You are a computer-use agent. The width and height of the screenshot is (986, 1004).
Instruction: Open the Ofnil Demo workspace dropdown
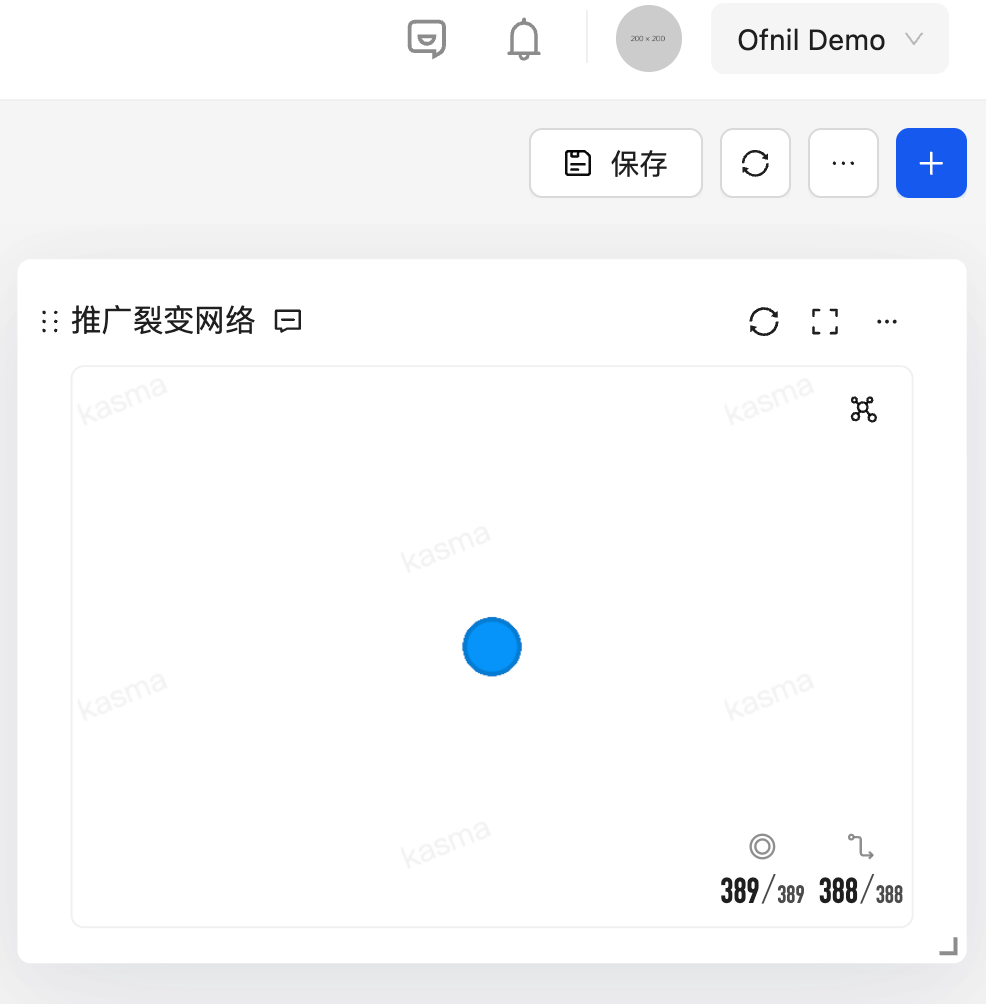[x=829, y=39]
